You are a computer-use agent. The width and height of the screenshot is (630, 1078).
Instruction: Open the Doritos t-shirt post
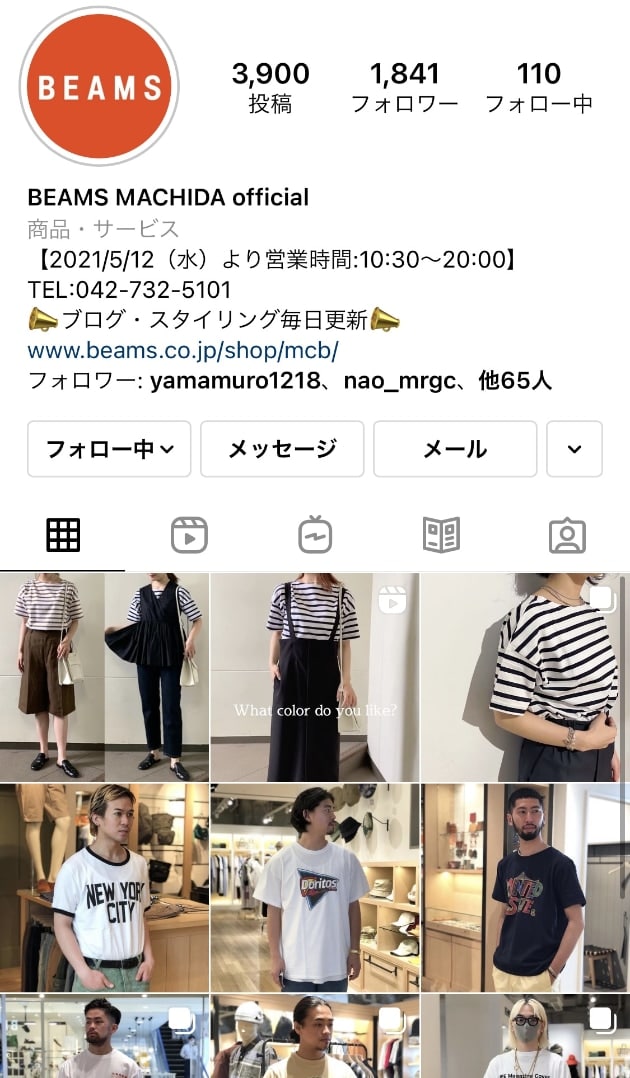pos(315,888)
